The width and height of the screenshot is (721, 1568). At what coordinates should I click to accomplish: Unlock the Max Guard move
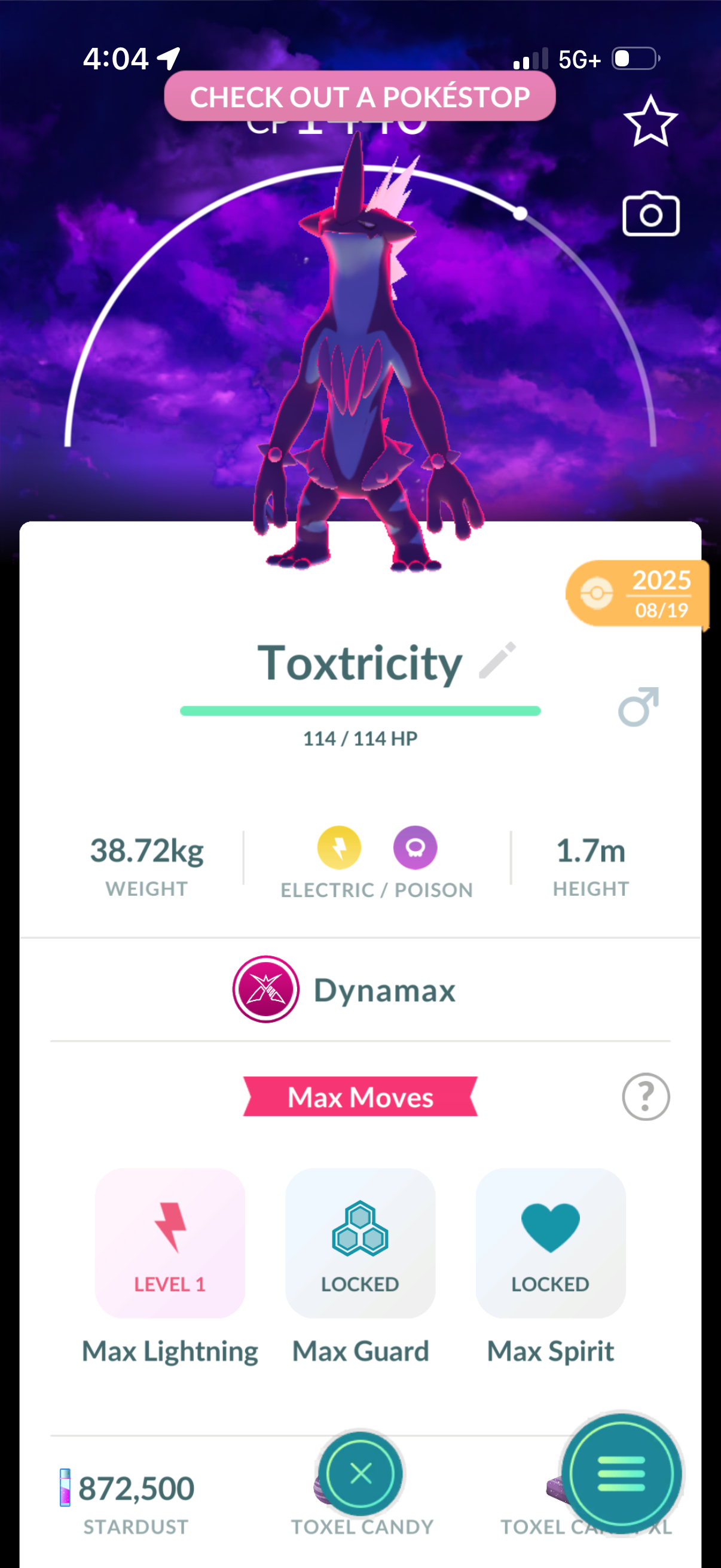point(360,1242)
